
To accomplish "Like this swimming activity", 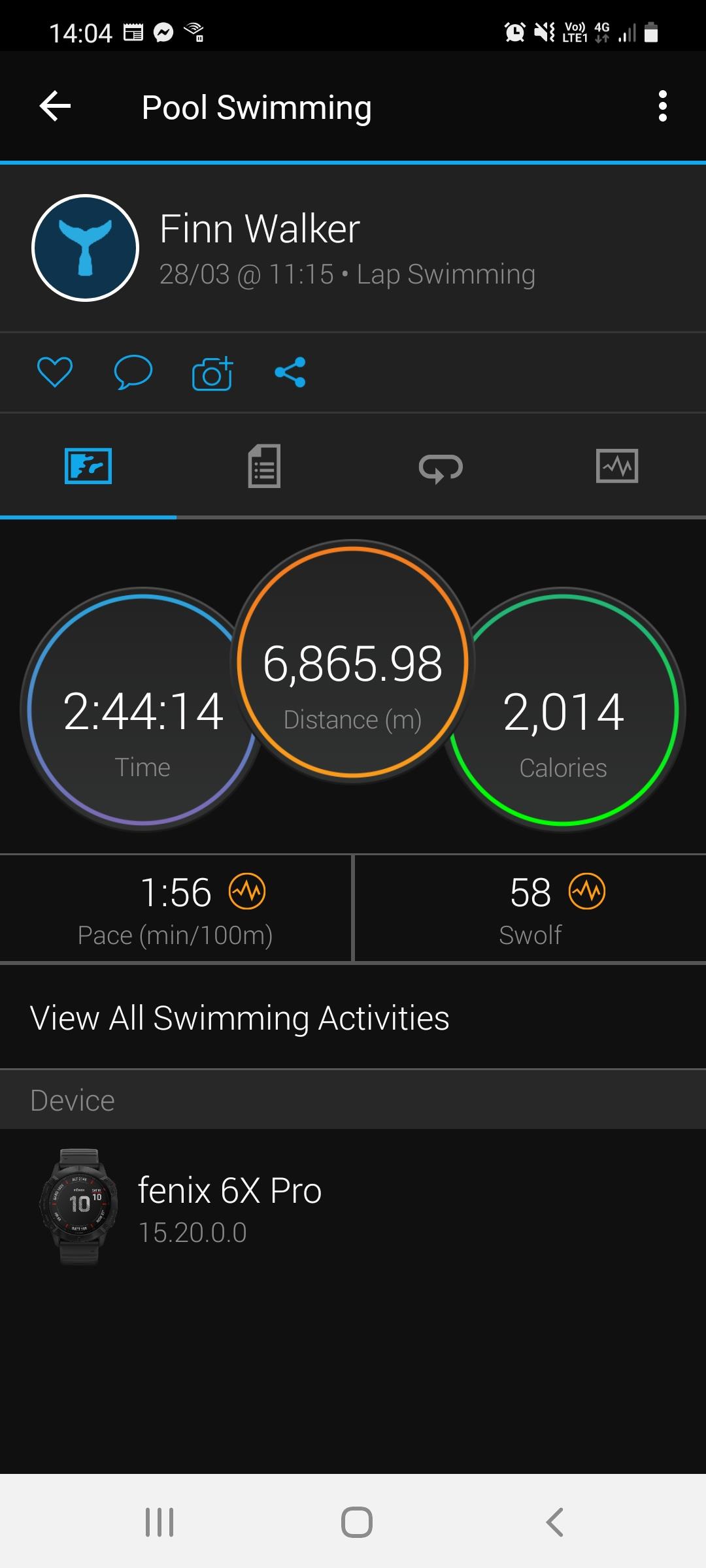I will [55, 372].
